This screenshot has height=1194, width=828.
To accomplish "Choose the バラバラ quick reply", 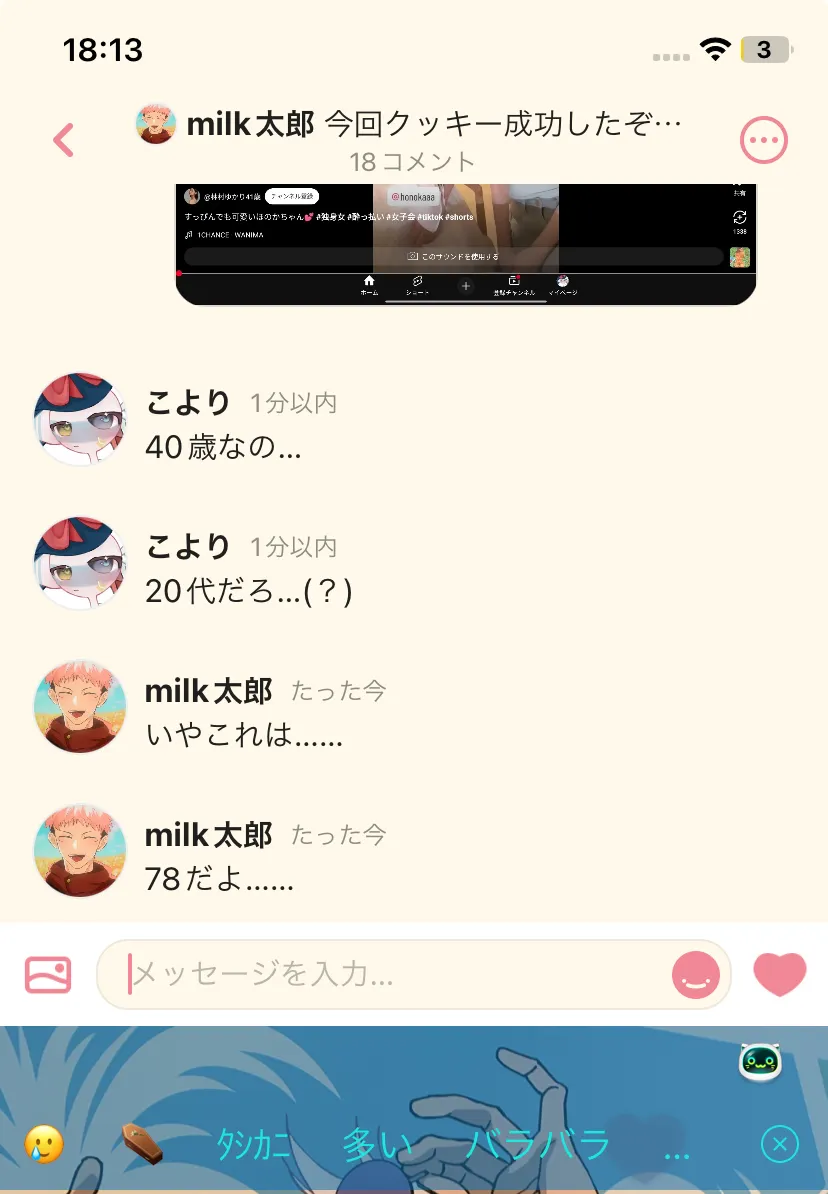I will click(538, 1144).
